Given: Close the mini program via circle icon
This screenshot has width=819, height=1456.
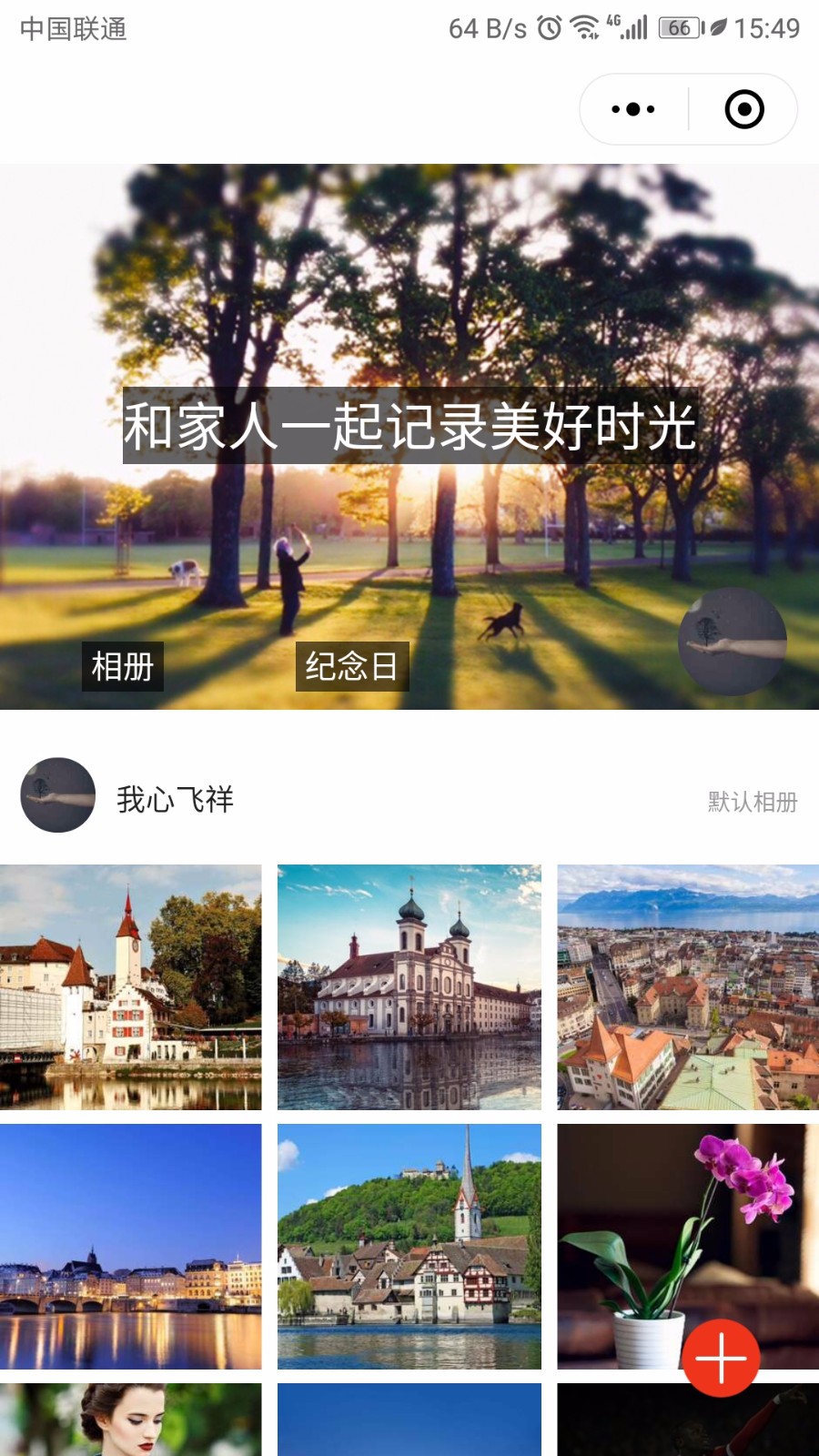Looking at the screenshot, I should (744, 109).
